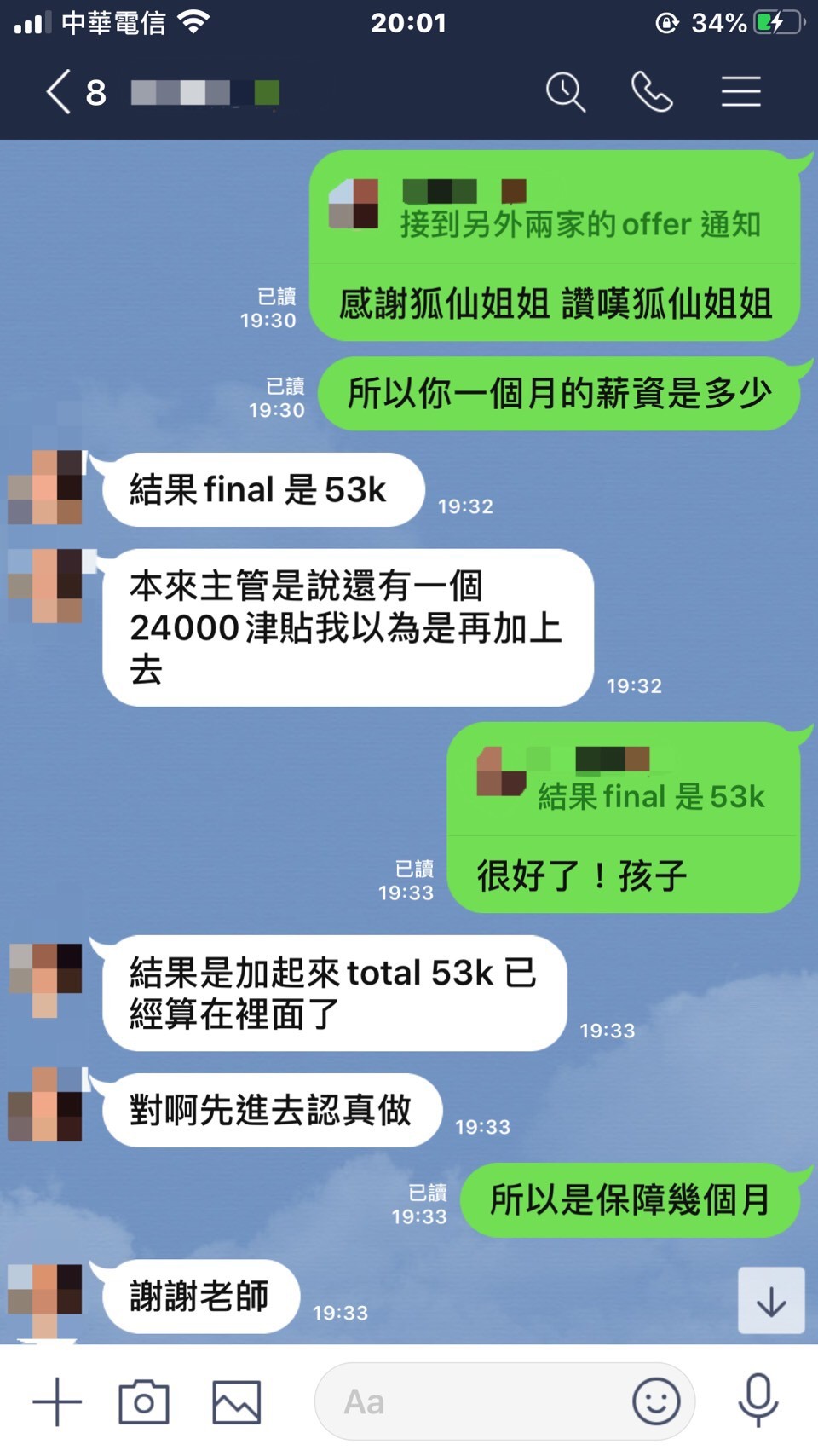Open the chat menu
The width and height of the screenshot is (818, 1456).
(x=740, y=92)
